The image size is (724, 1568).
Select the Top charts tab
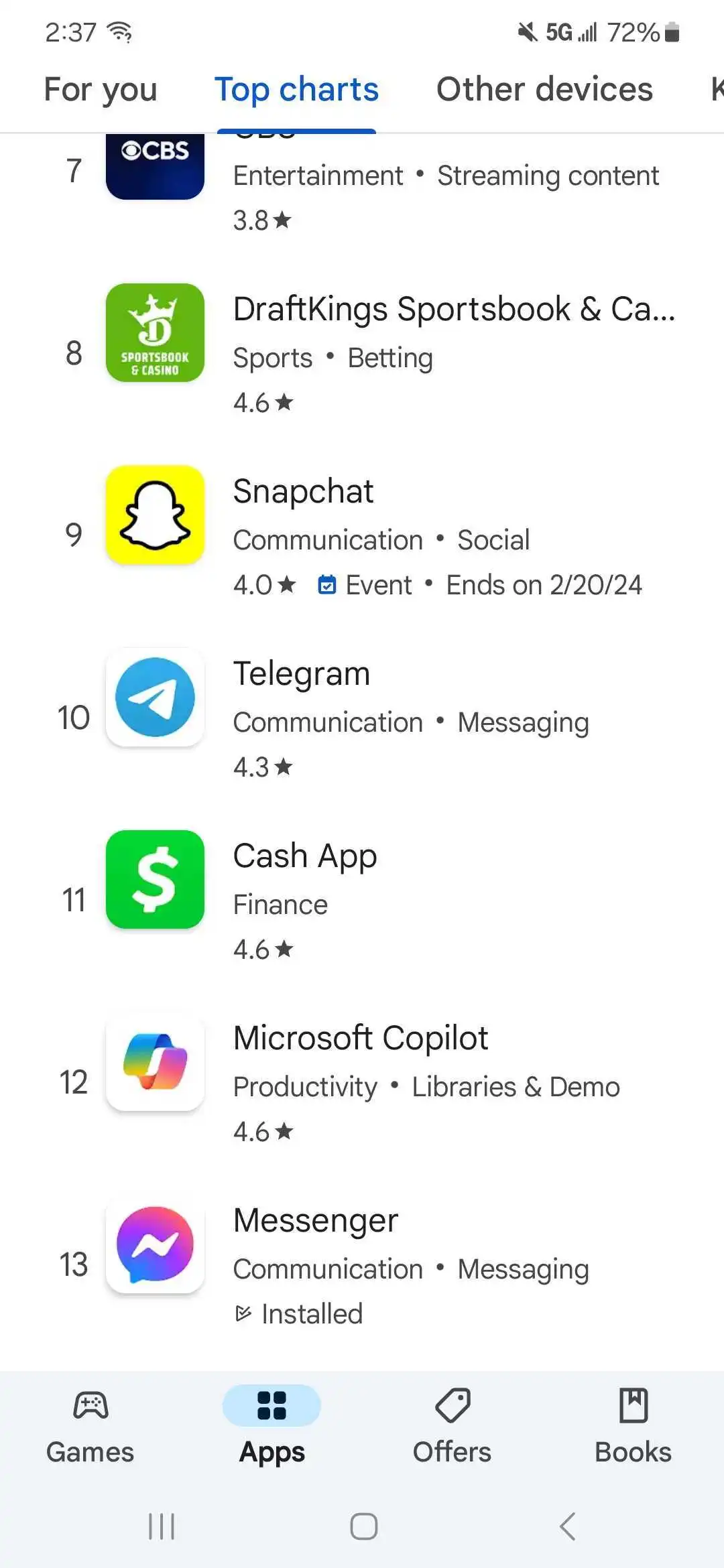tap(296, 90)
